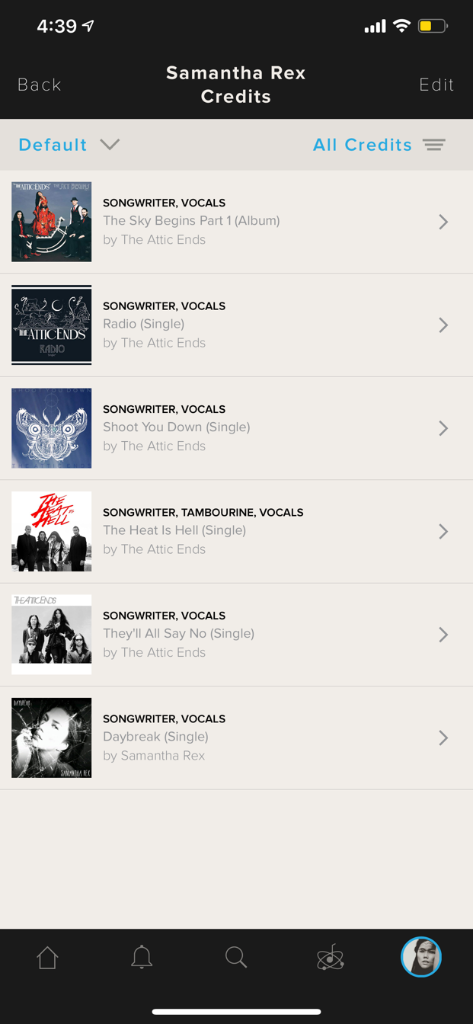Expand the Default sort dropdown
473x1024 pixels.
click(69, 144)
